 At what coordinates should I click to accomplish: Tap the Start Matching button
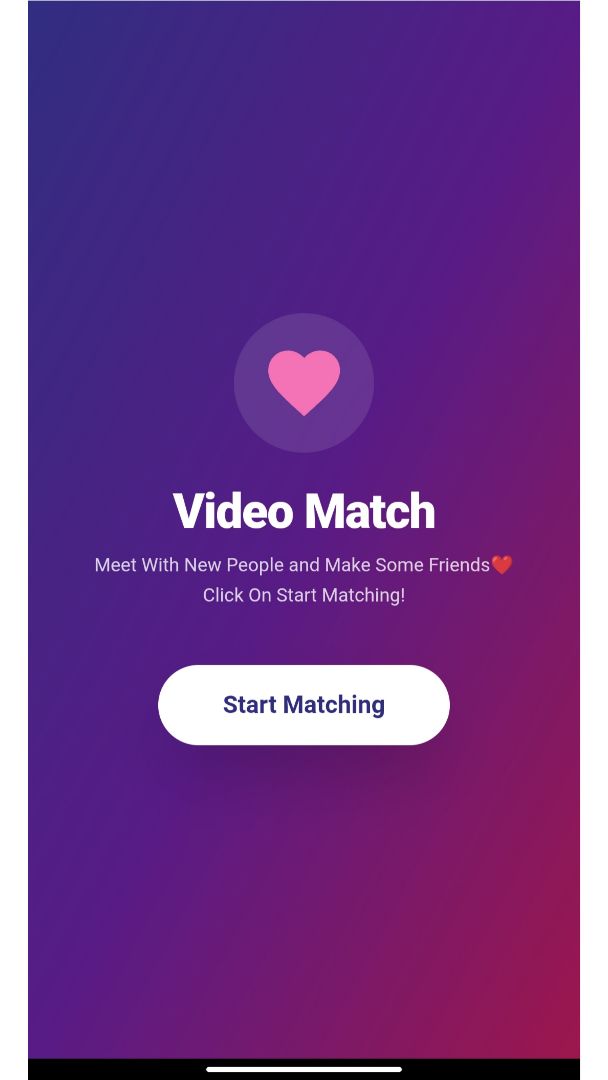click(304, 705)
